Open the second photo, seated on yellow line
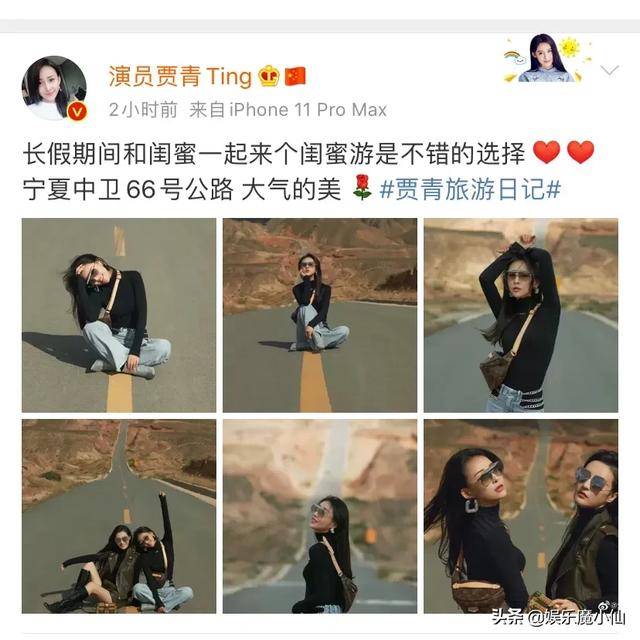640x640 pixels. 320,315
